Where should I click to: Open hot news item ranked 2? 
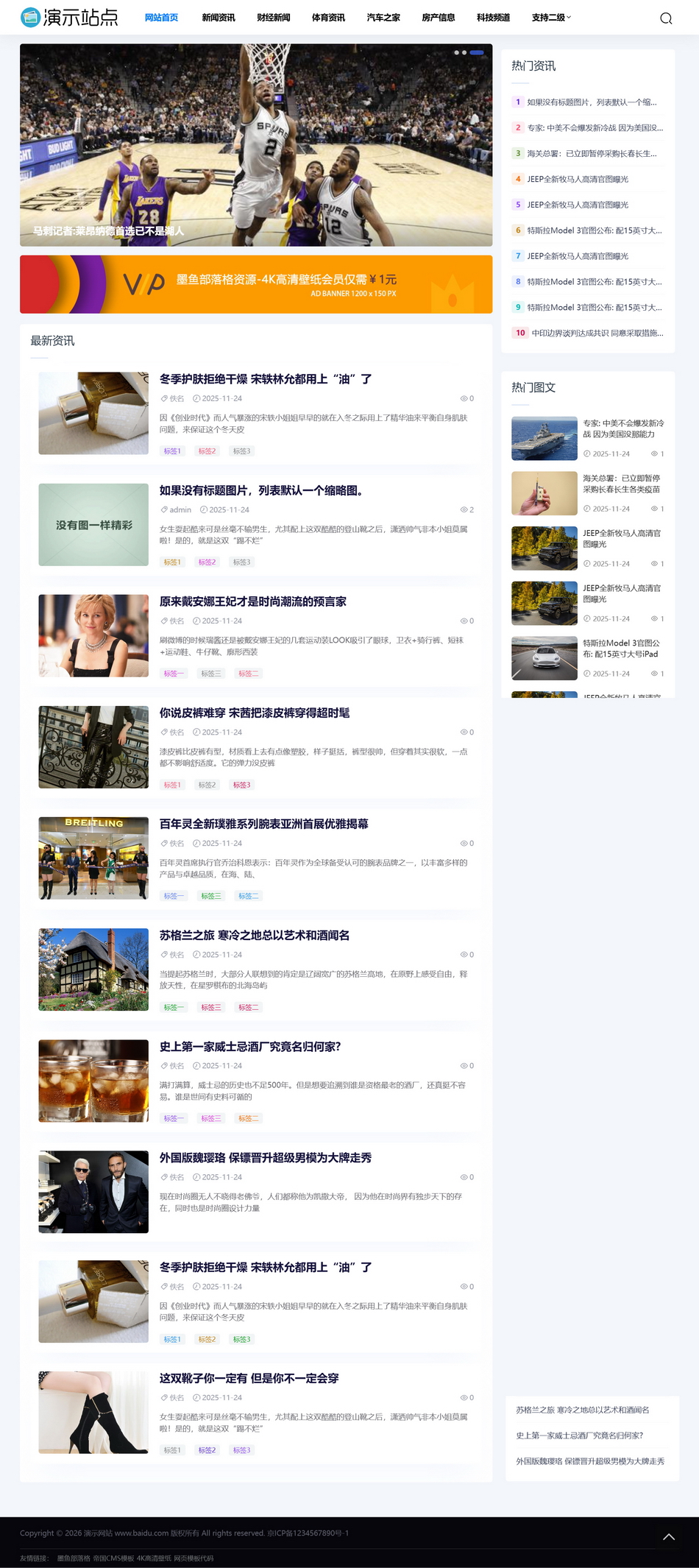click(595, 128)
